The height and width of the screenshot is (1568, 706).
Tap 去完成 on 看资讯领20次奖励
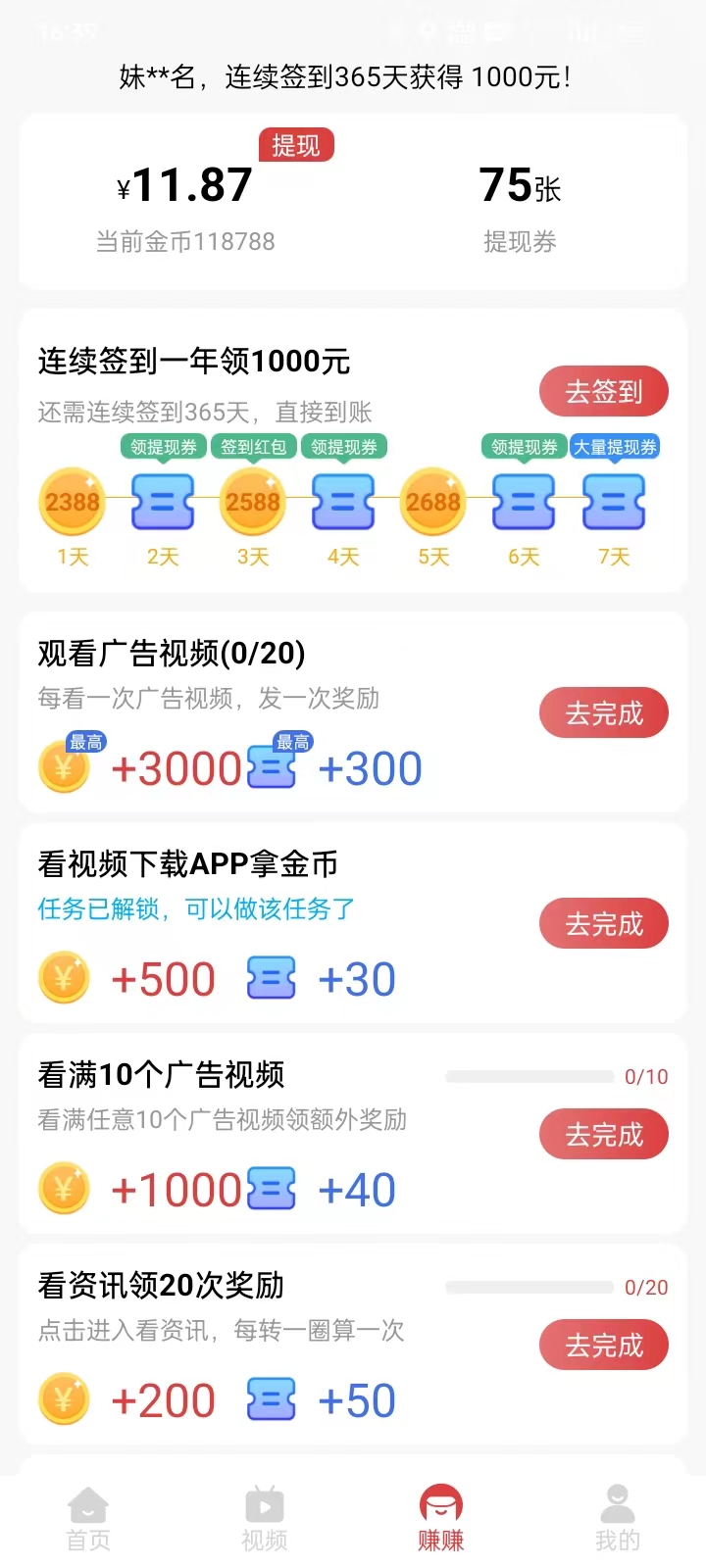coord(603,1345)
